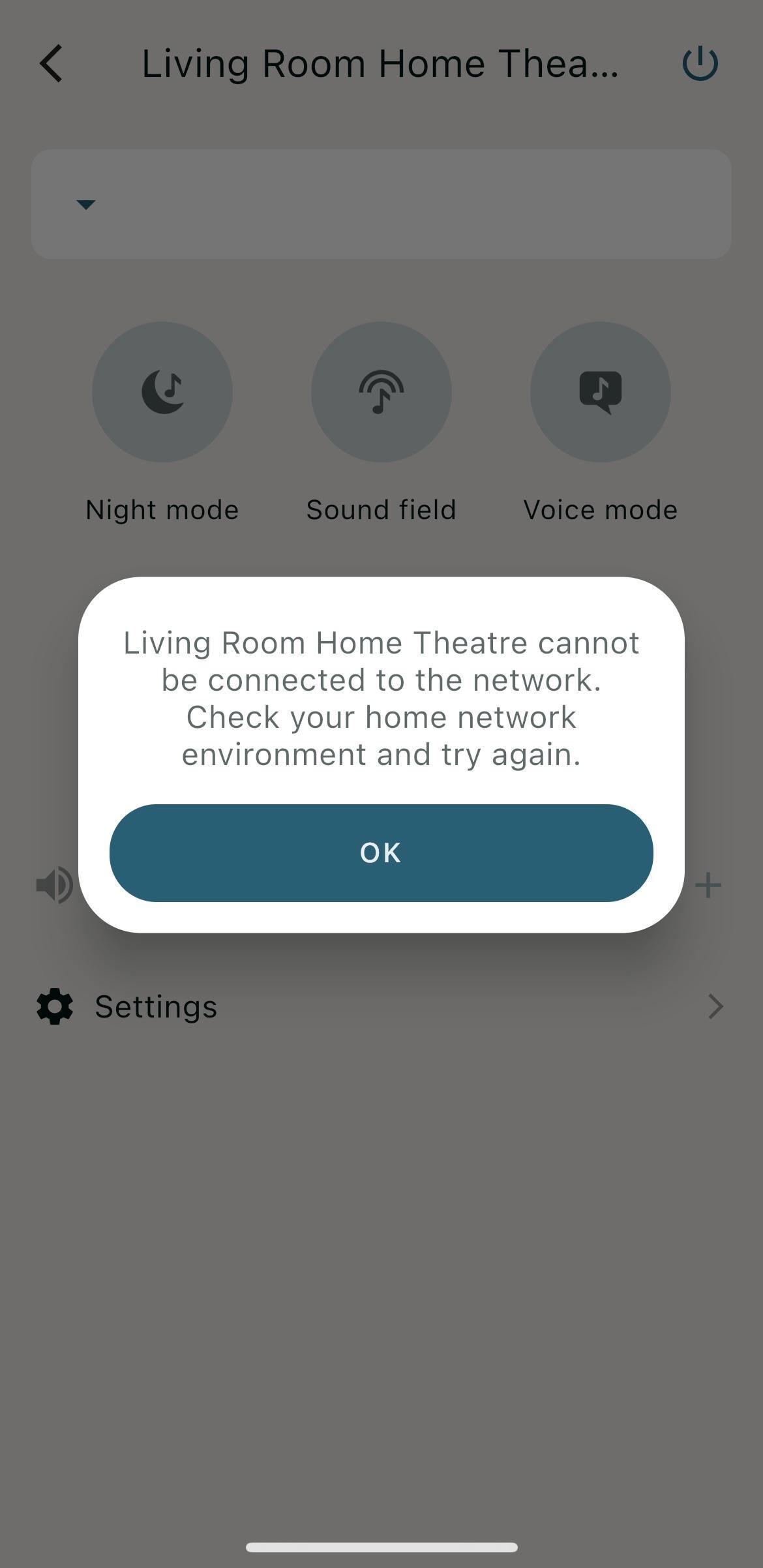
Task: Toggle the home theatre power
Action: coord(700,64)
